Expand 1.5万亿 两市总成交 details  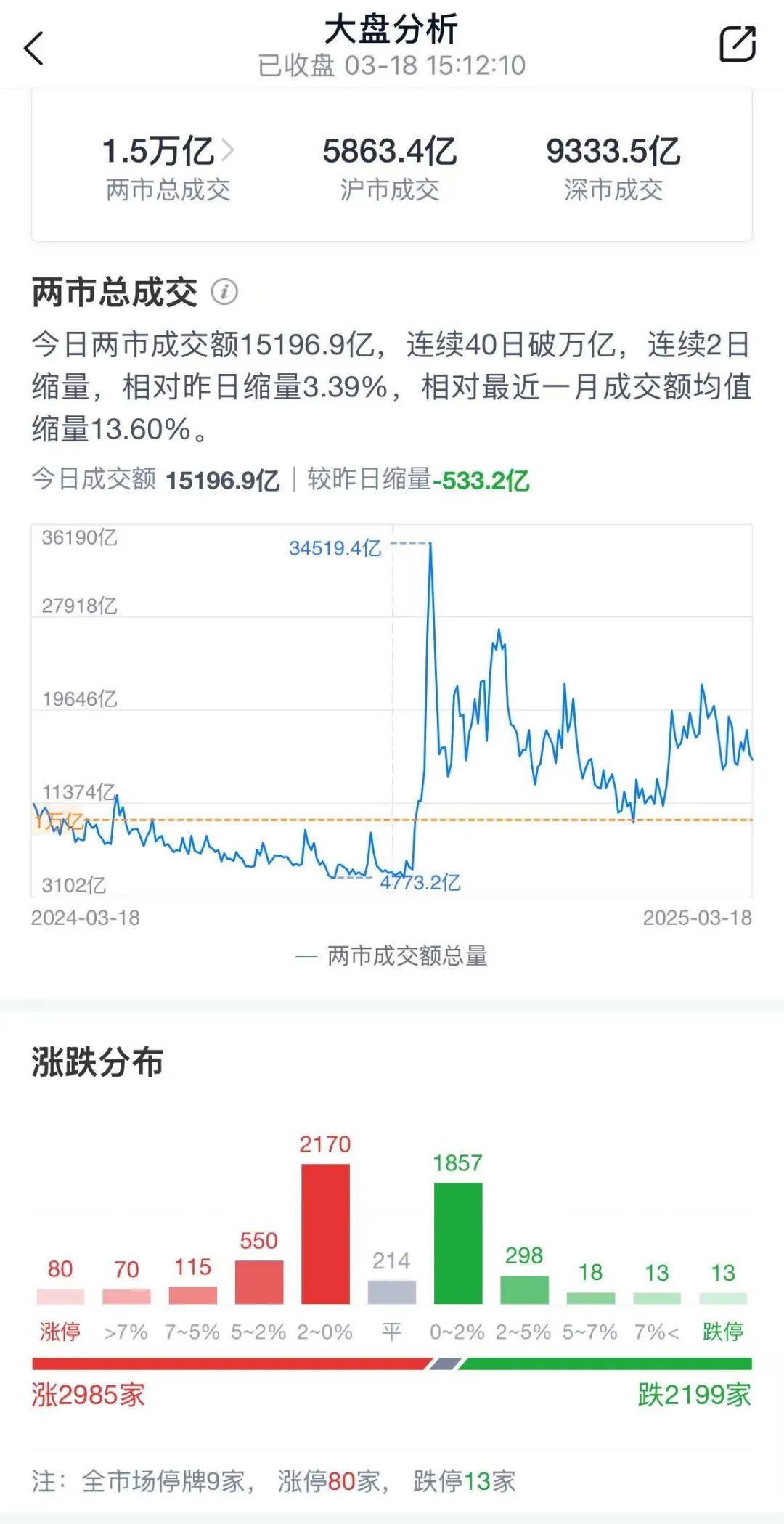coord(161,153)
